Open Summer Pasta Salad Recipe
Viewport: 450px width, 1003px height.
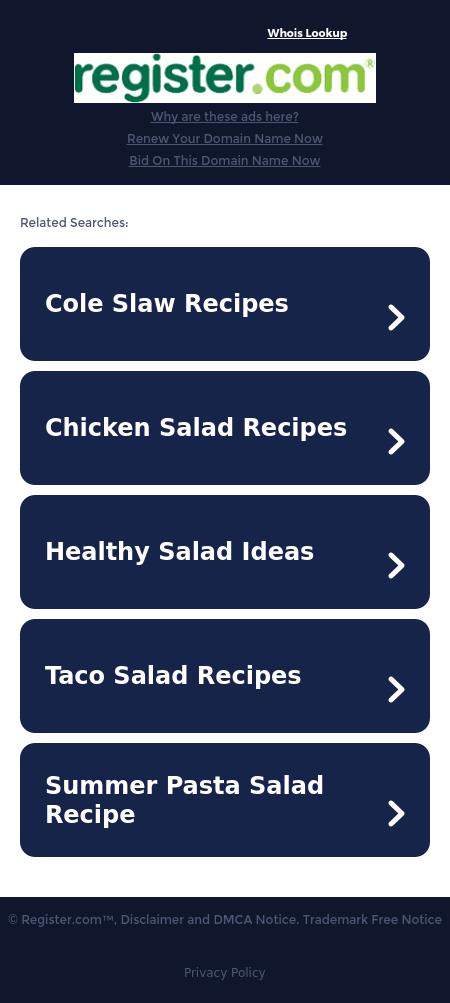225,800
